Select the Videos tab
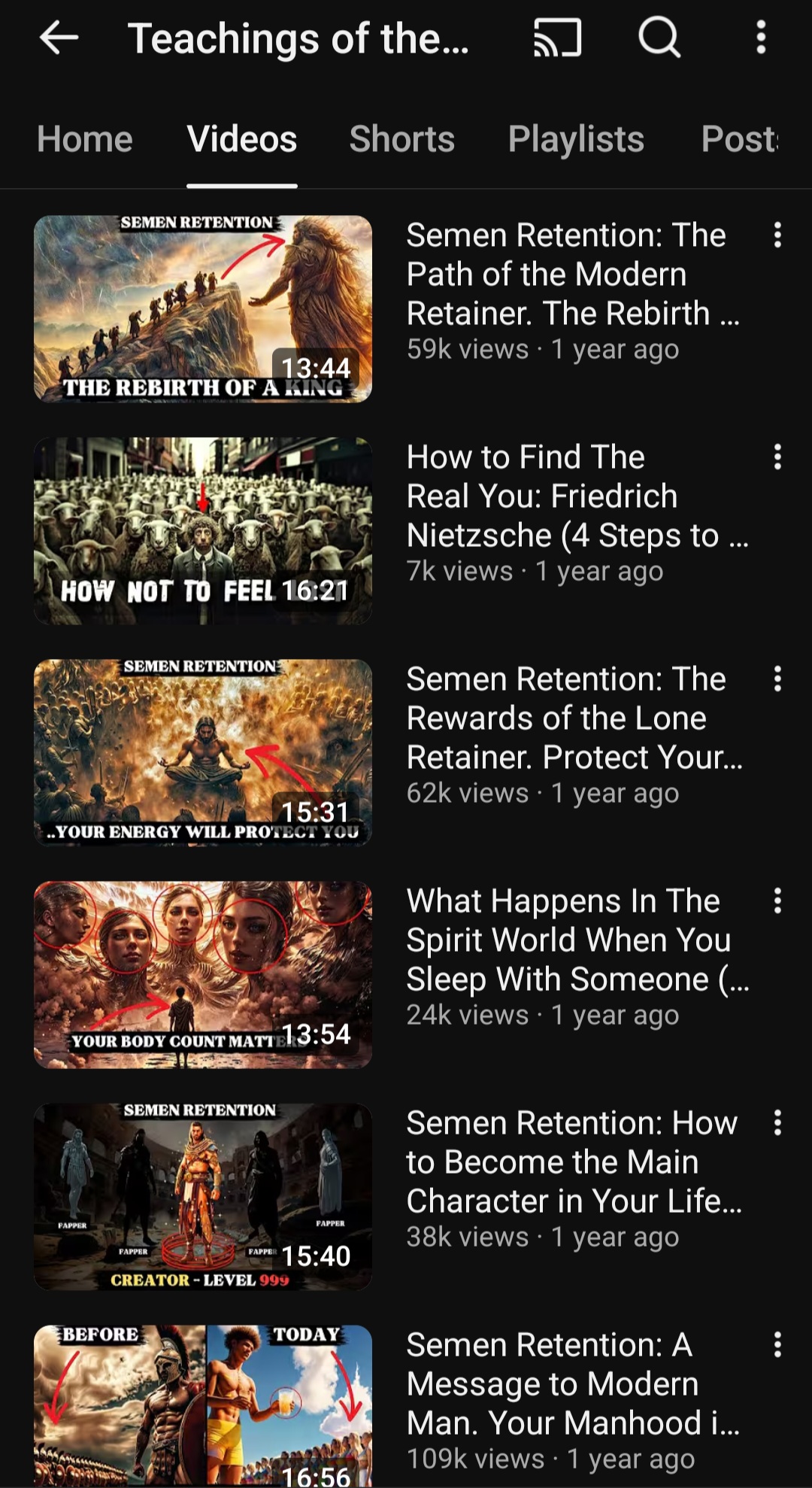812x1488 pixels. click(241, 139)
